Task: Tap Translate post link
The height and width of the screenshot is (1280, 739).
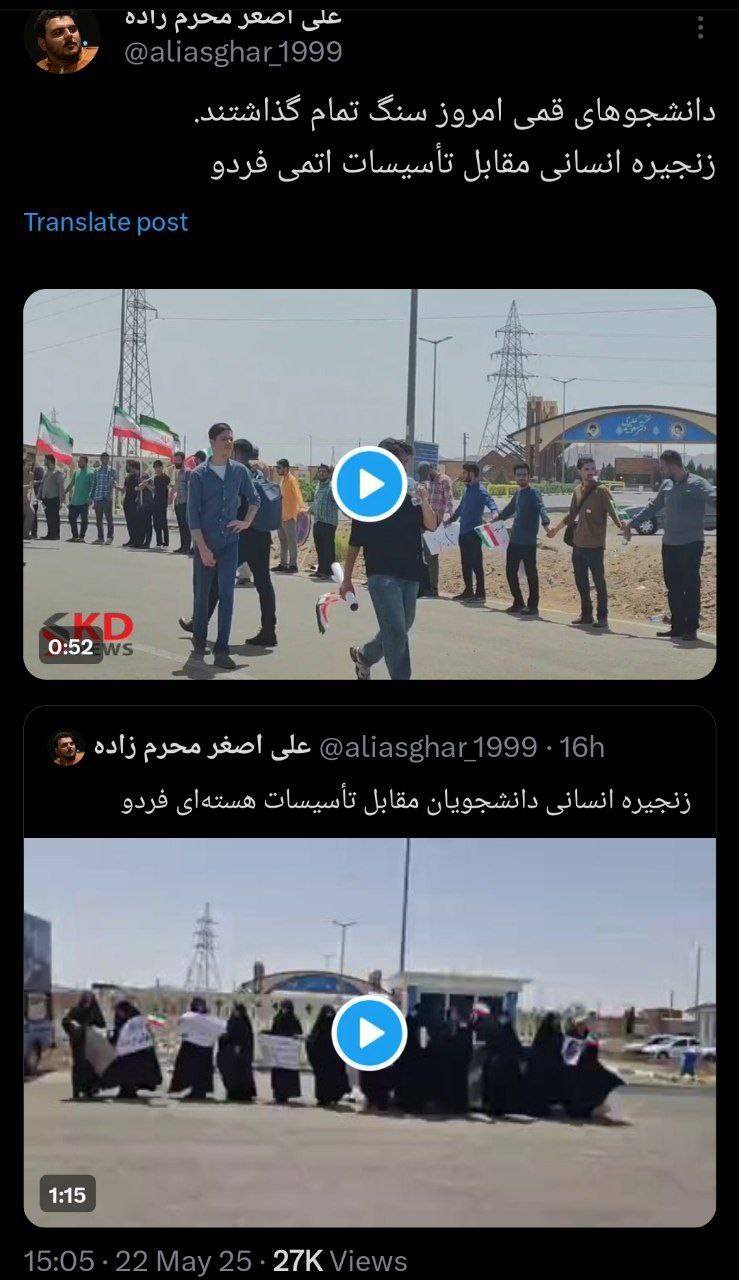Action: (106, 222)
